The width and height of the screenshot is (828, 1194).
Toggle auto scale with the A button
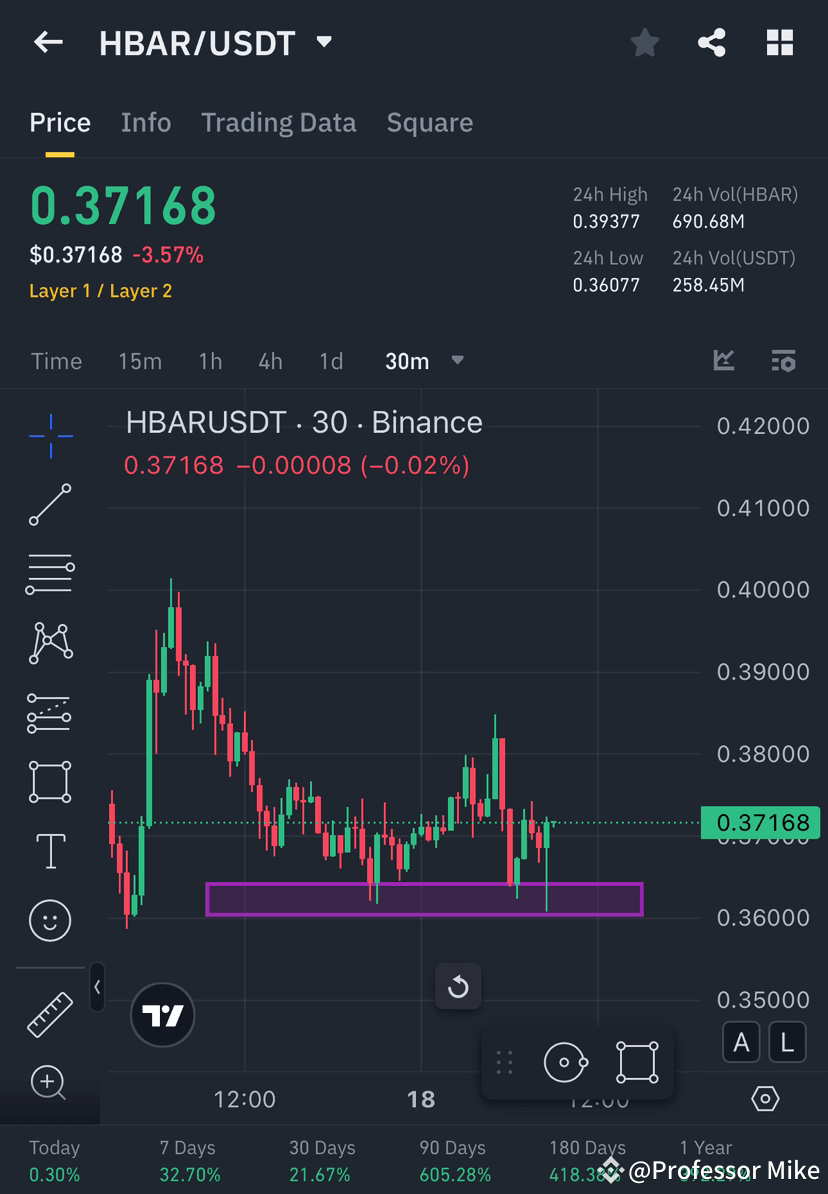(741, 1042)
